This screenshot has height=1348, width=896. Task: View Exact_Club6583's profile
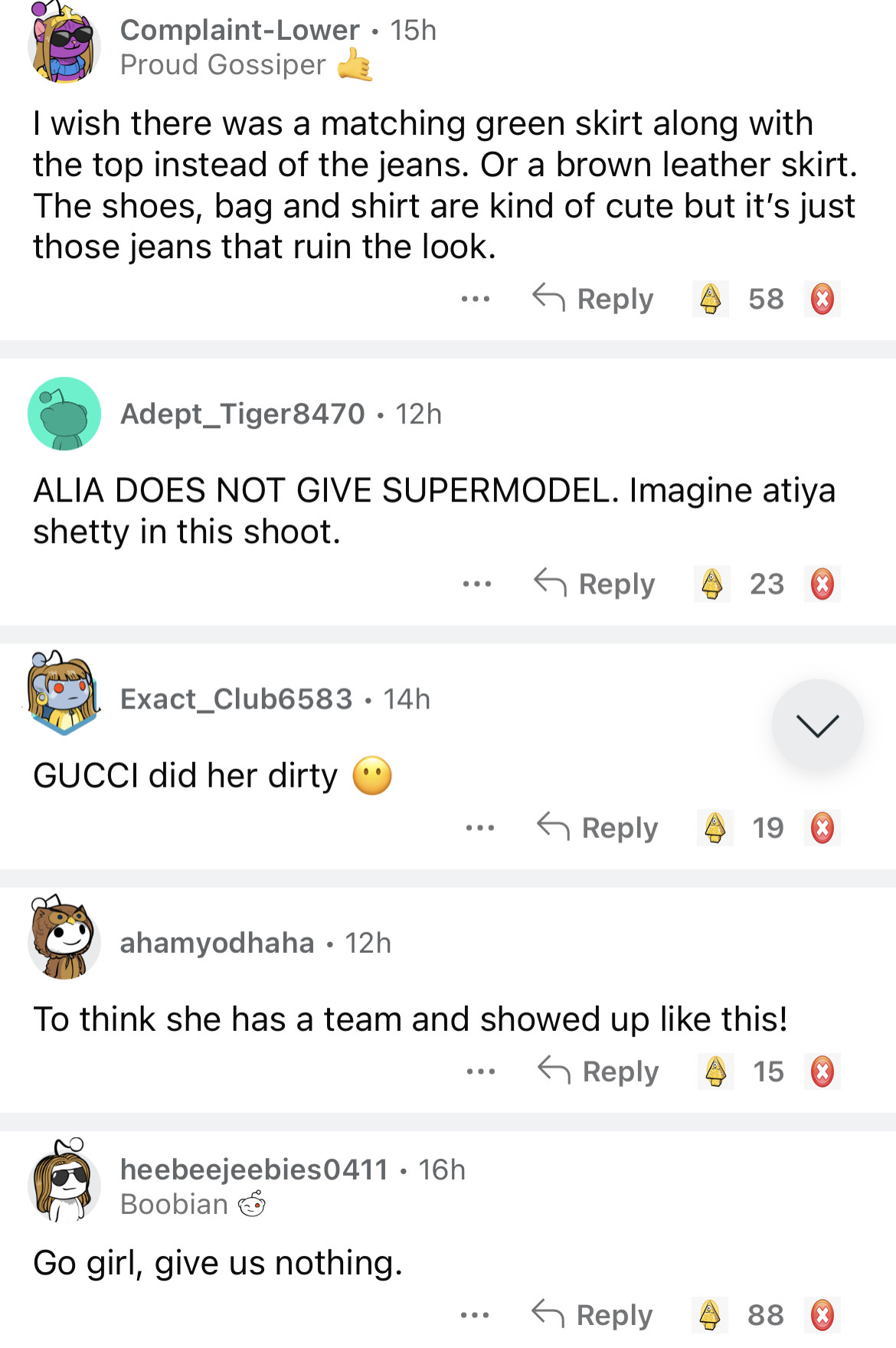236,699
